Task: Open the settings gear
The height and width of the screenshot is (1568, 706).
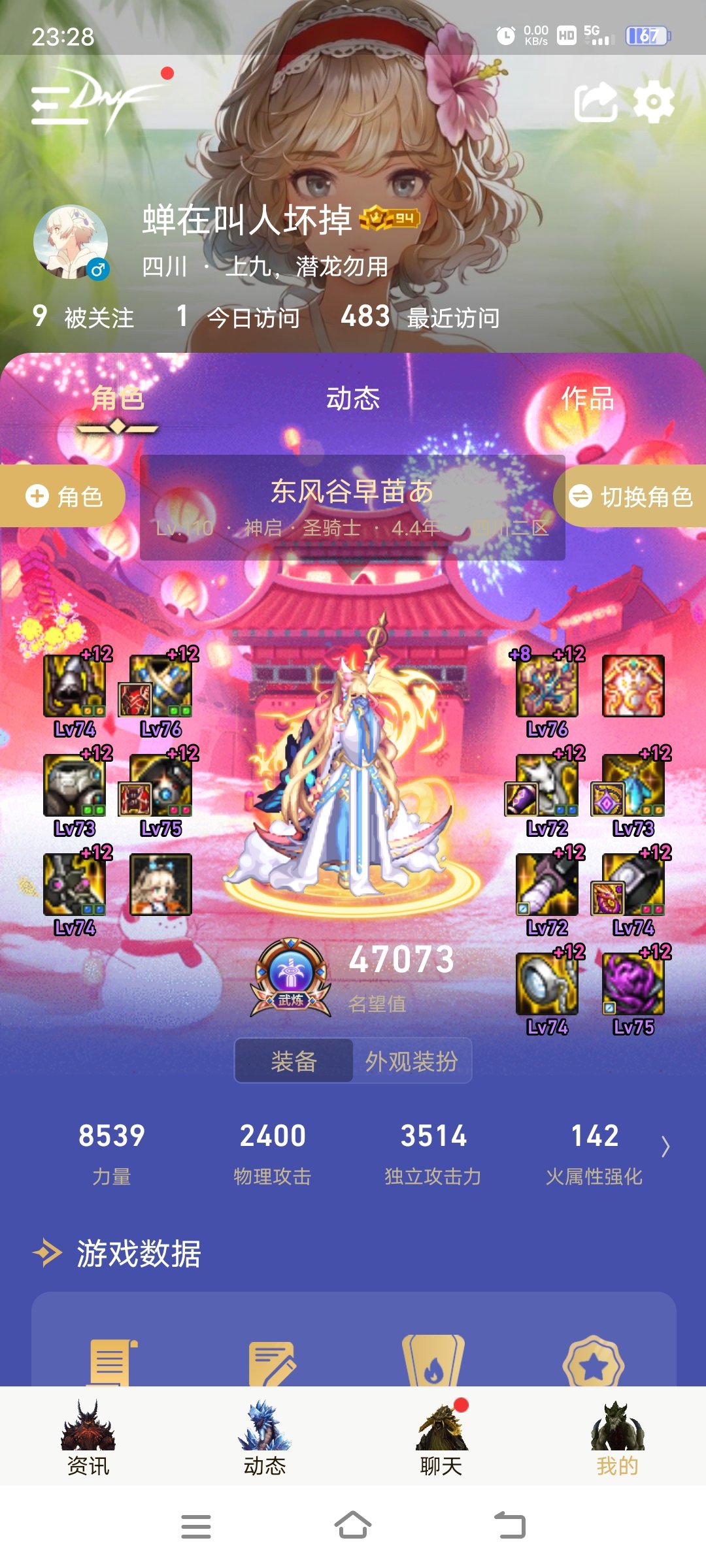Action: tap(654, 102)
